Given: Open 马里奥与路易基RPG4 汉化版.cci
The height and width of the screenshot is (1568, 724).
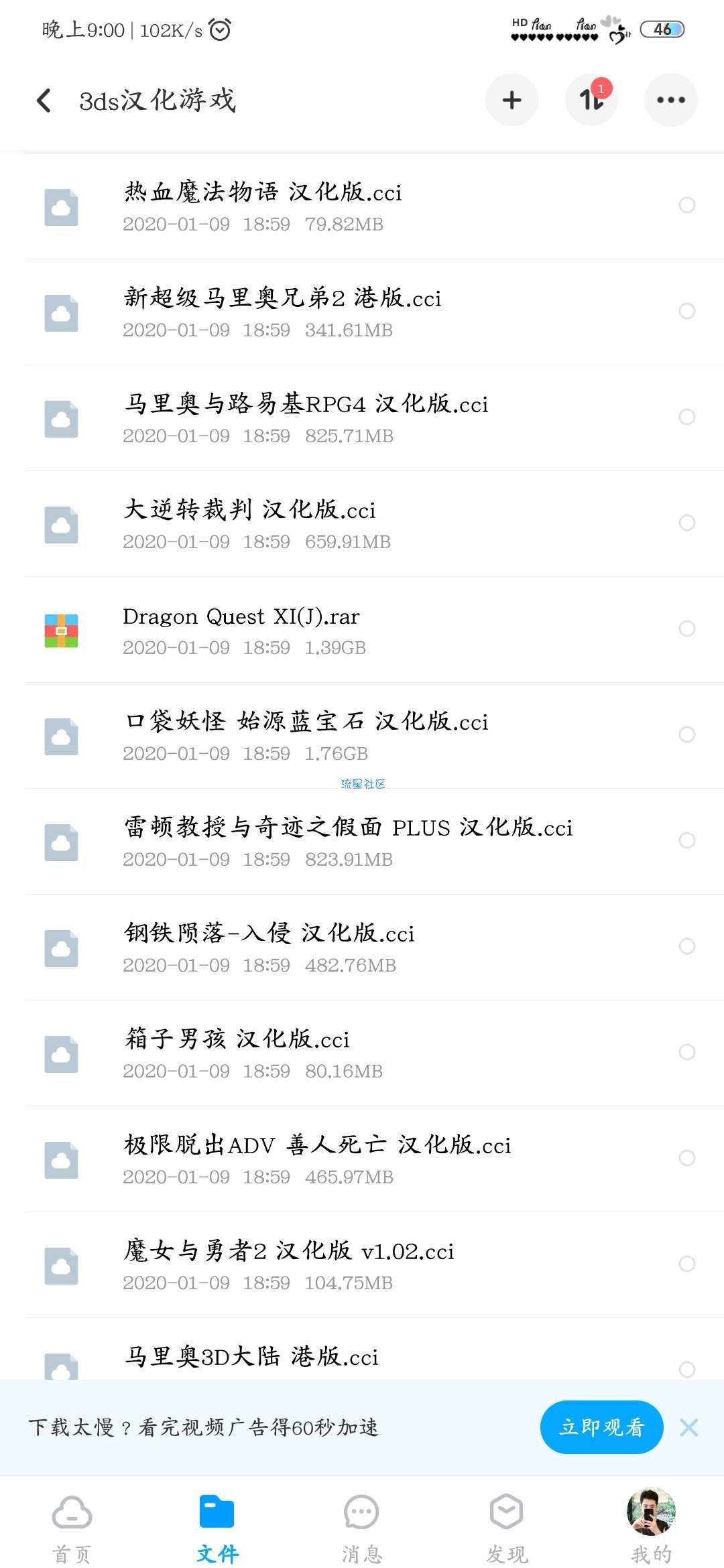Looking at the screenshot, I should [x=362, y=418].
